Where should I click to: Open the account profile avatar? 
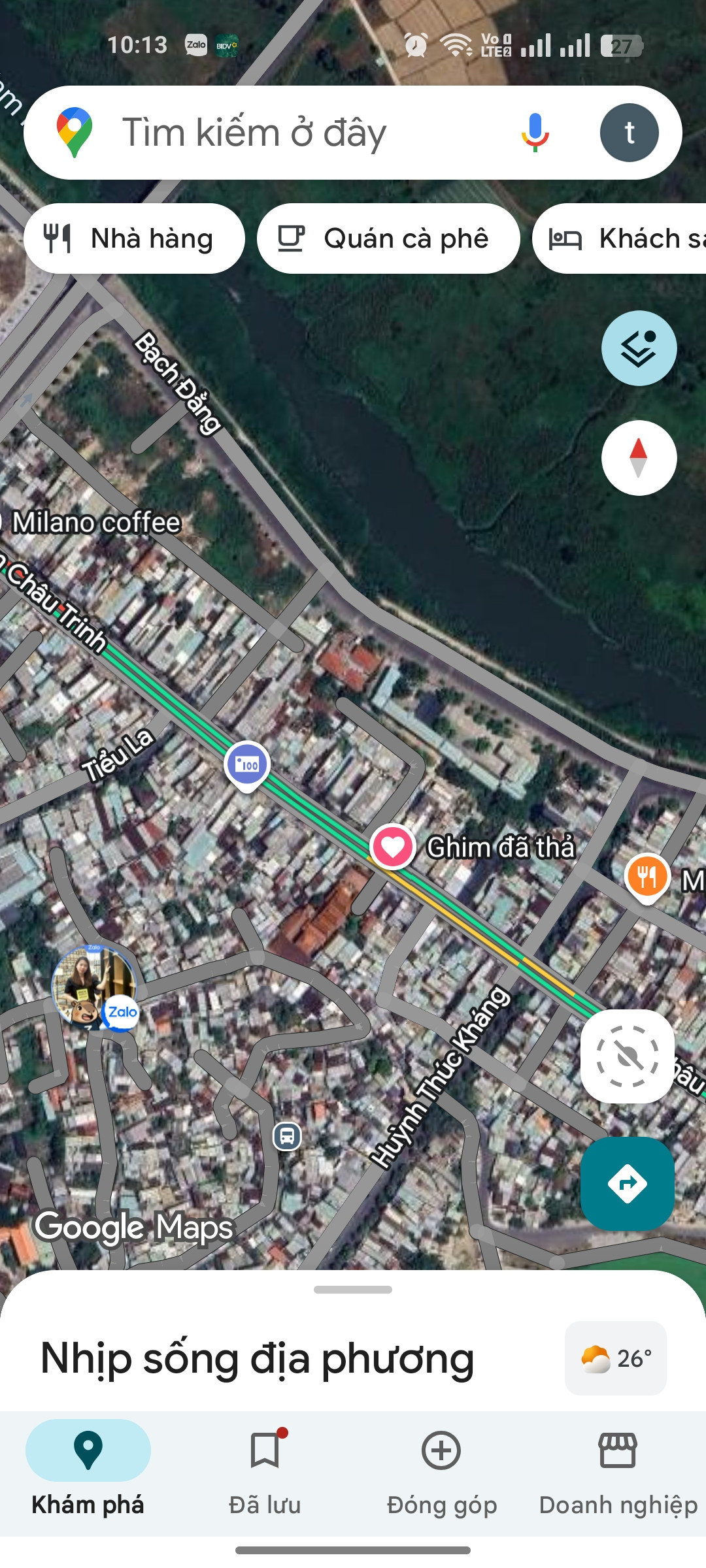pyautogui.click(x=629, y=133)
